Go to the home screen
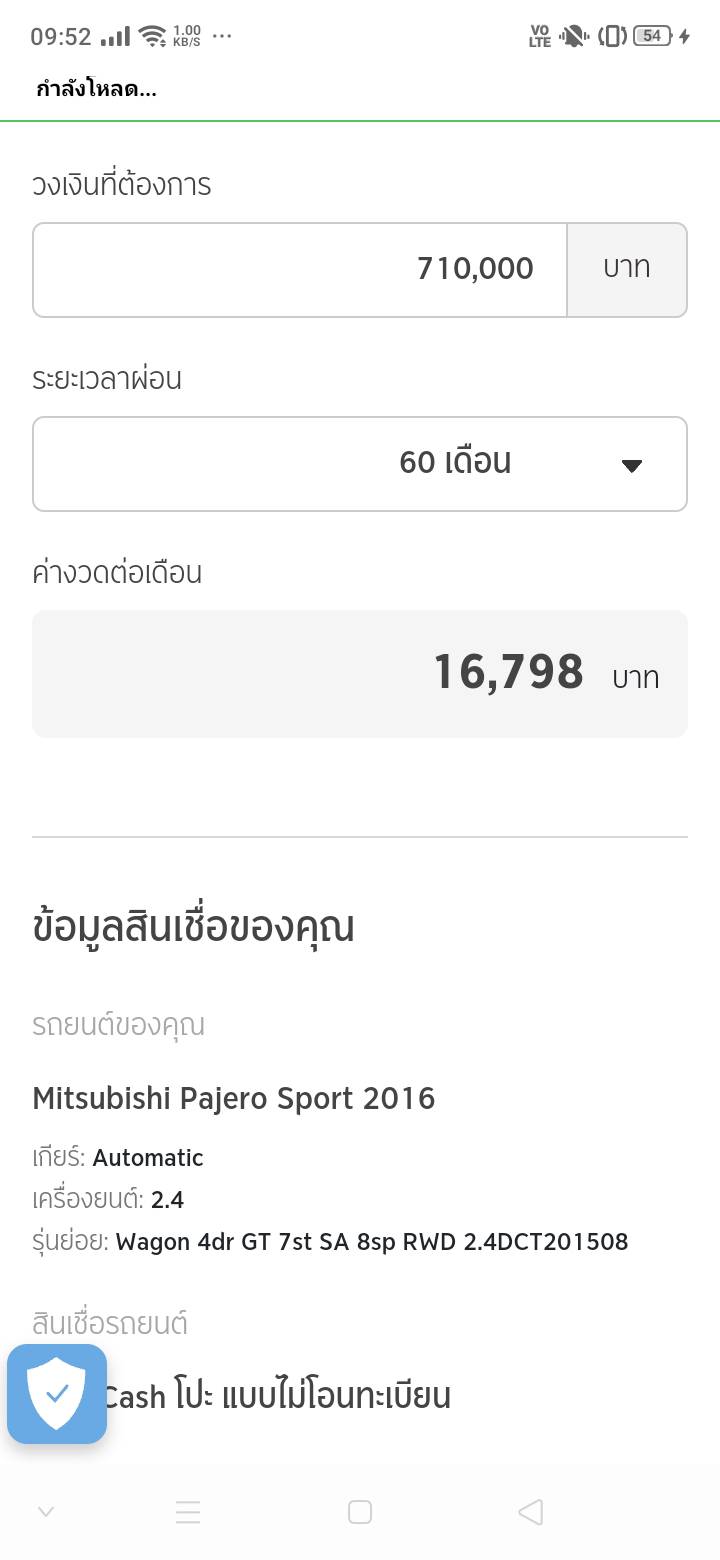Image resolution: width=720 pixels, height=1560 pixels. click(360, 1512)
